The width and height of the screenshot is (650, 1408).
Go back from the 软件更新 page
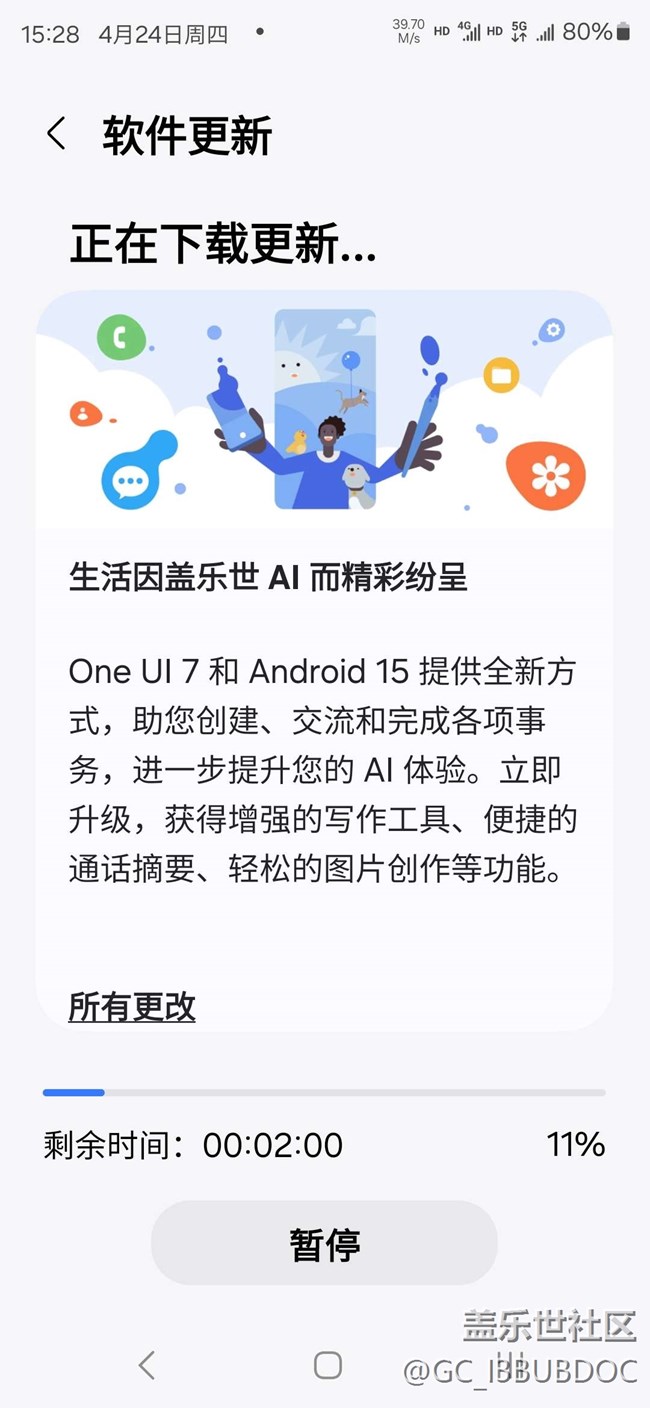coord(56,133)
